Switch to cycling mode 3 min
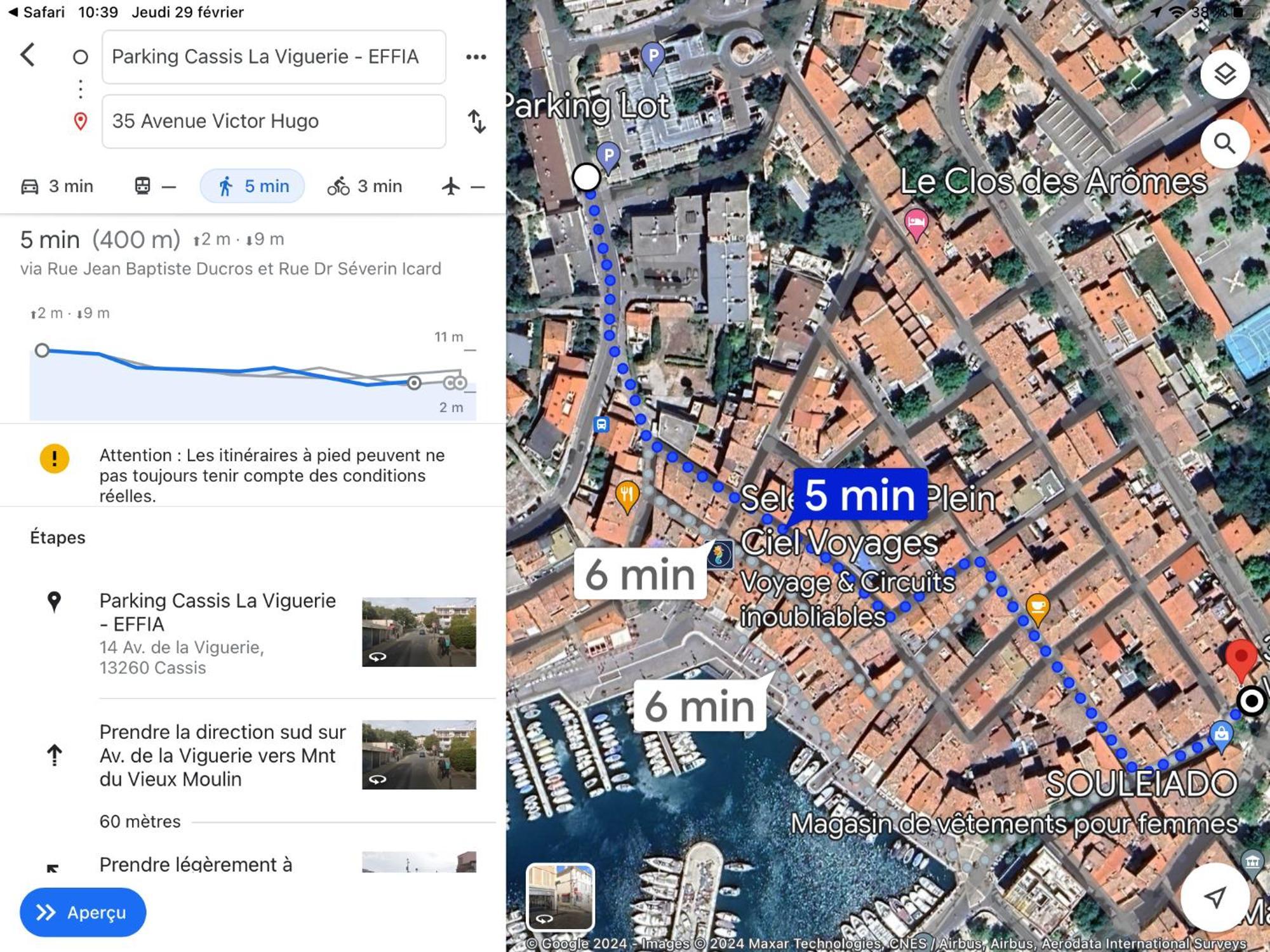This screenshot has width=1270, height=952. coord(365,187)
